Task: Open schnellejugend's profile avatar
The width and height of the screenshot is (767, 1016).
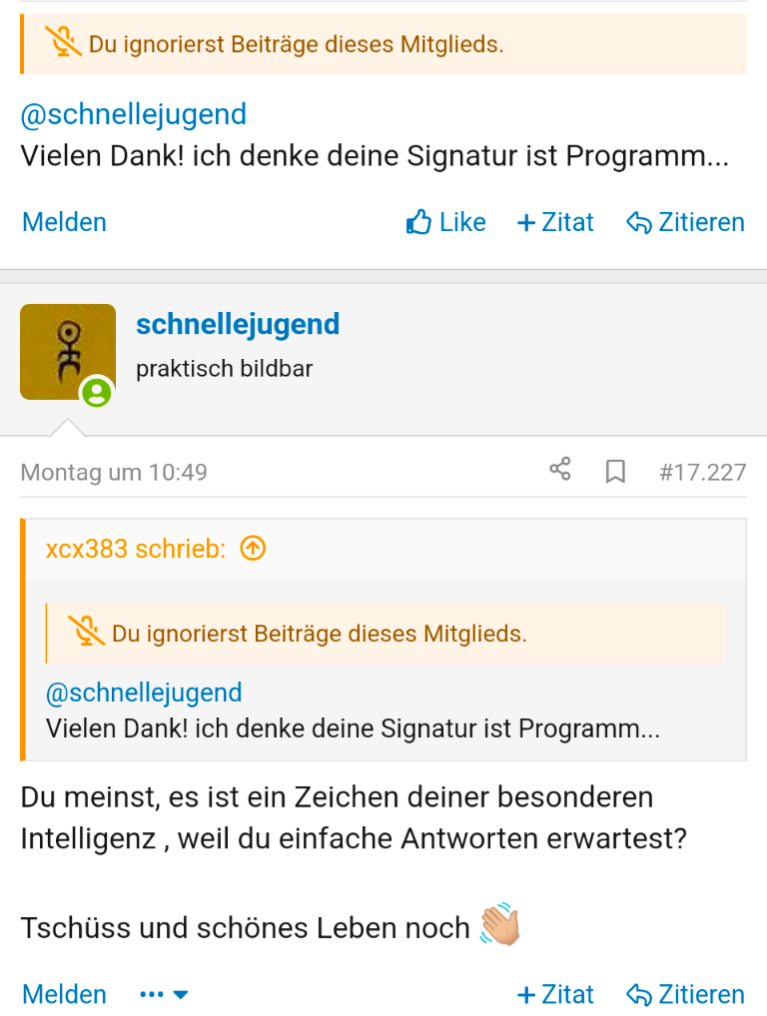Action: point(67,352)
